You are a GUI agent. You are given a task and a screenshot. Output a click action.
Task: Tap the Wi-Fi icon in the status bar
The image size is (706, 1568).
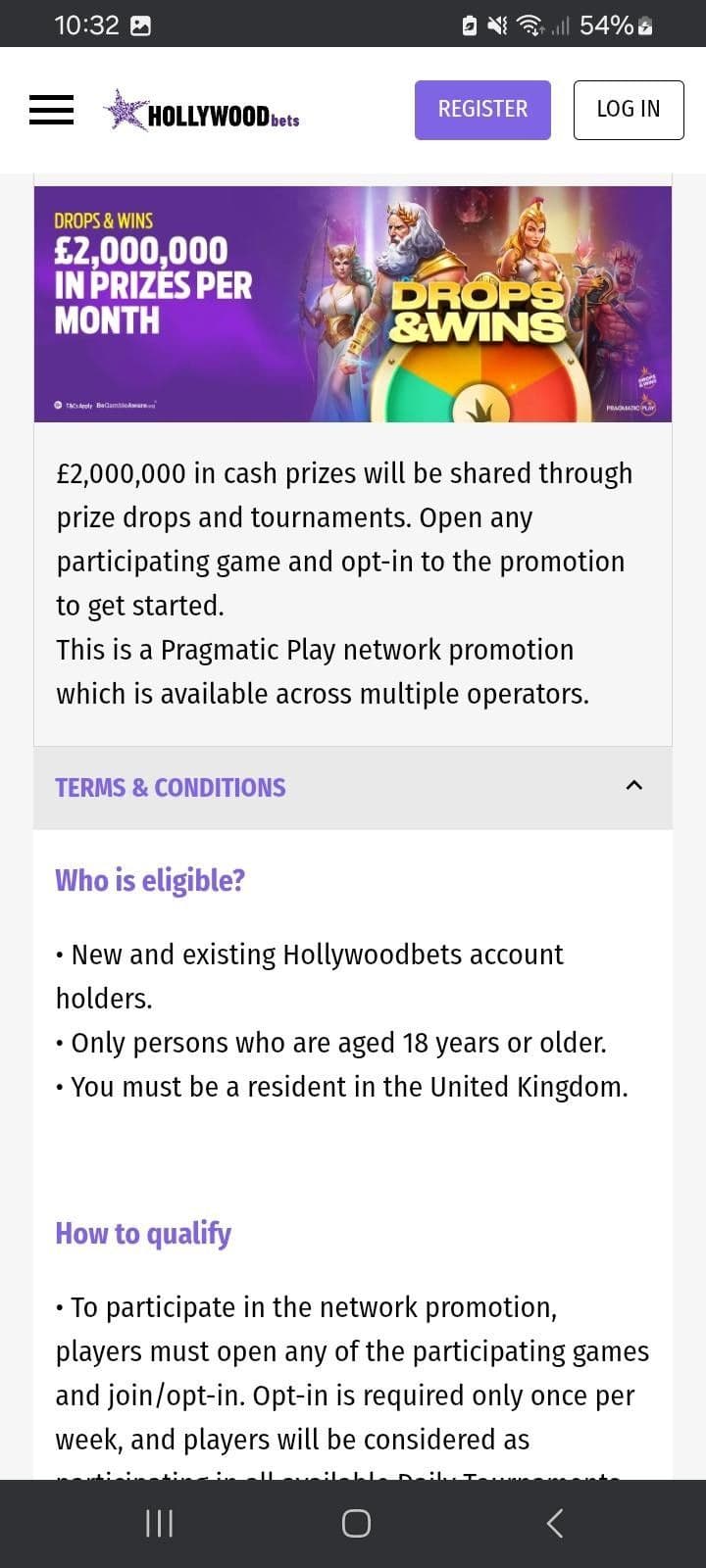(x=529, y=24)
